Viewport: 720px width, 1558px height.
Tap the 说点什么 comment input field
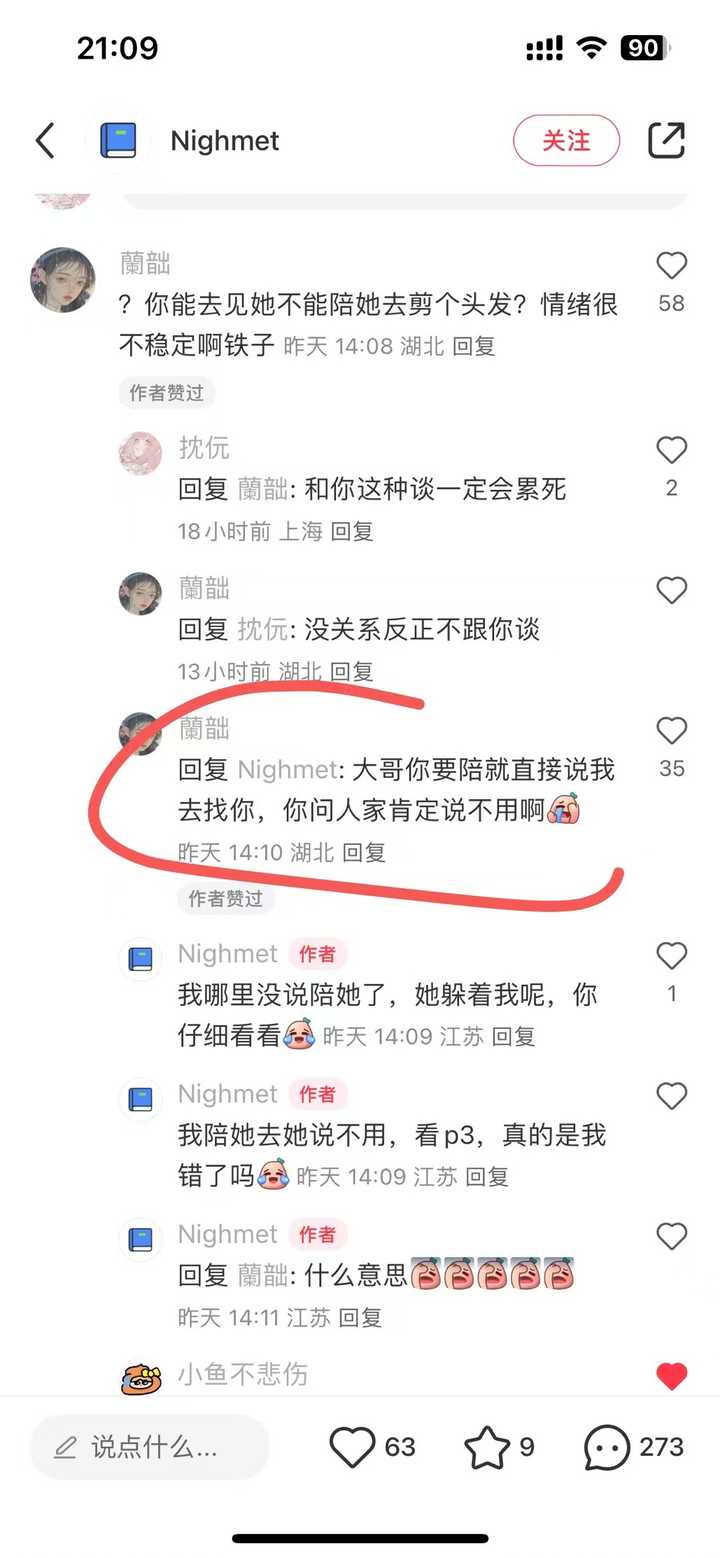[150, 1447]
